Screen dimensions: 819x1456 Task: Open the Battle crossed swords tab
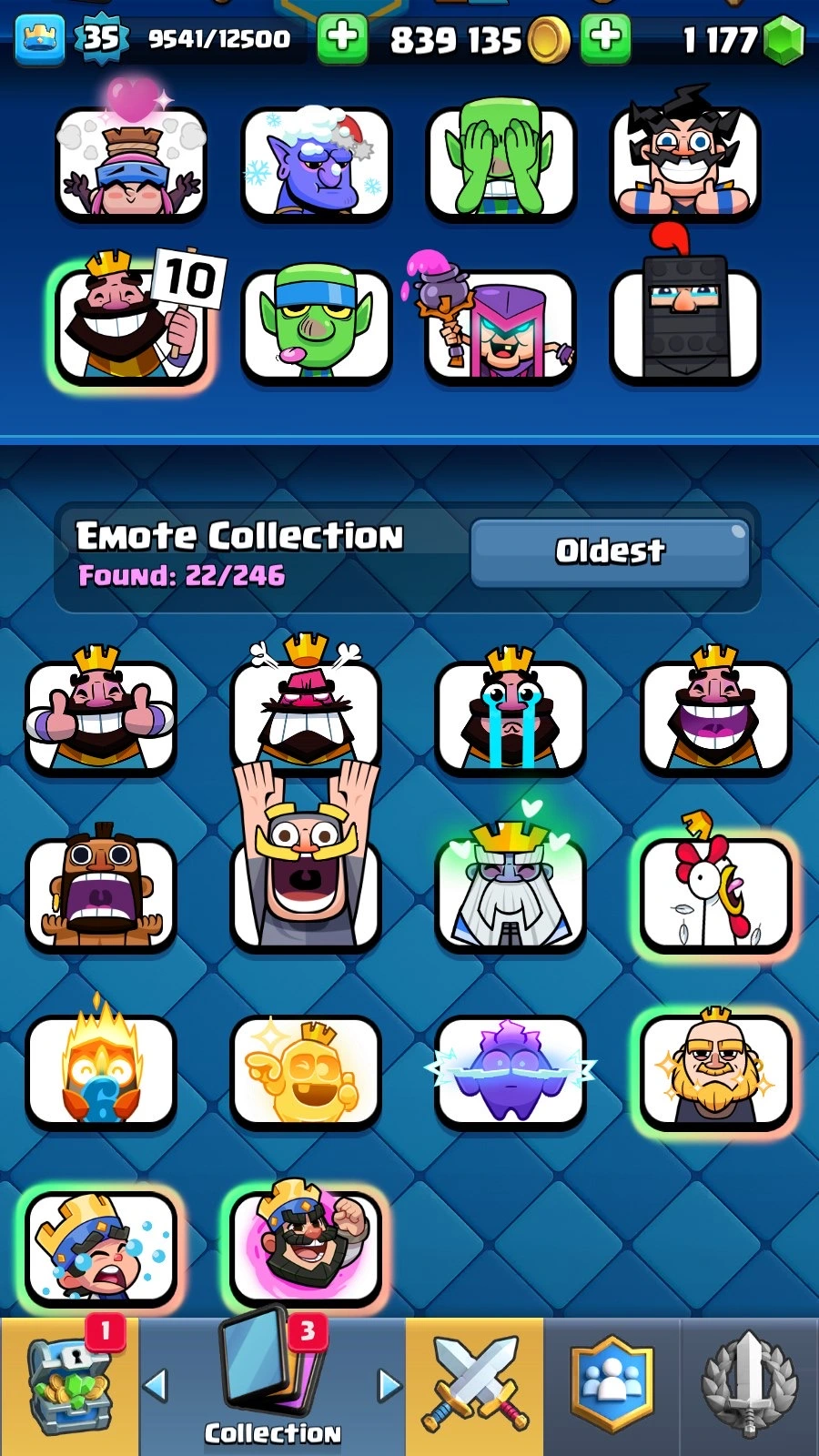click(474, 1387)
